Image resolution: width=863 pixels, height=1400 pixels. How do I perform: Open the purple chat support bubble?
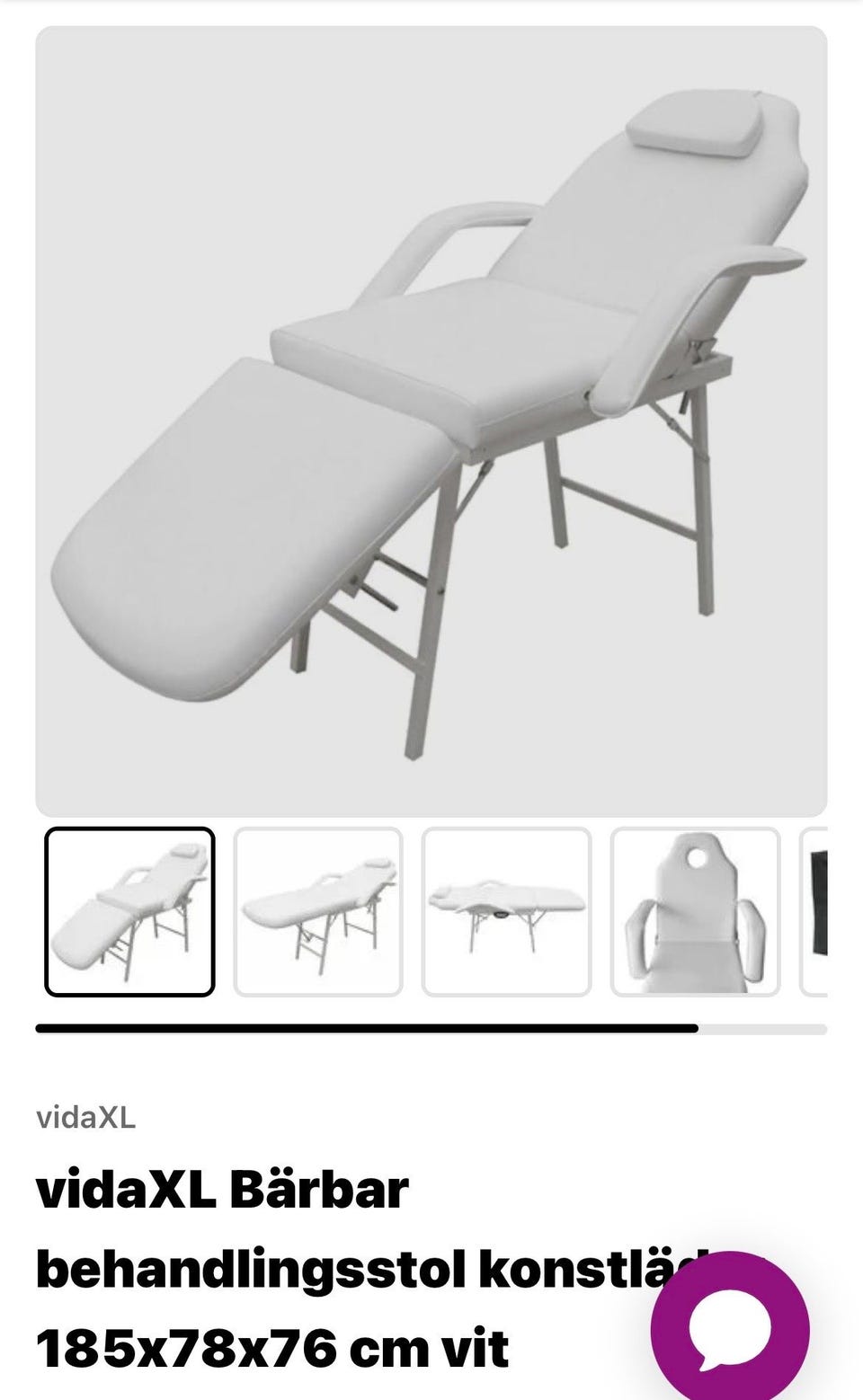[730, 1328]
